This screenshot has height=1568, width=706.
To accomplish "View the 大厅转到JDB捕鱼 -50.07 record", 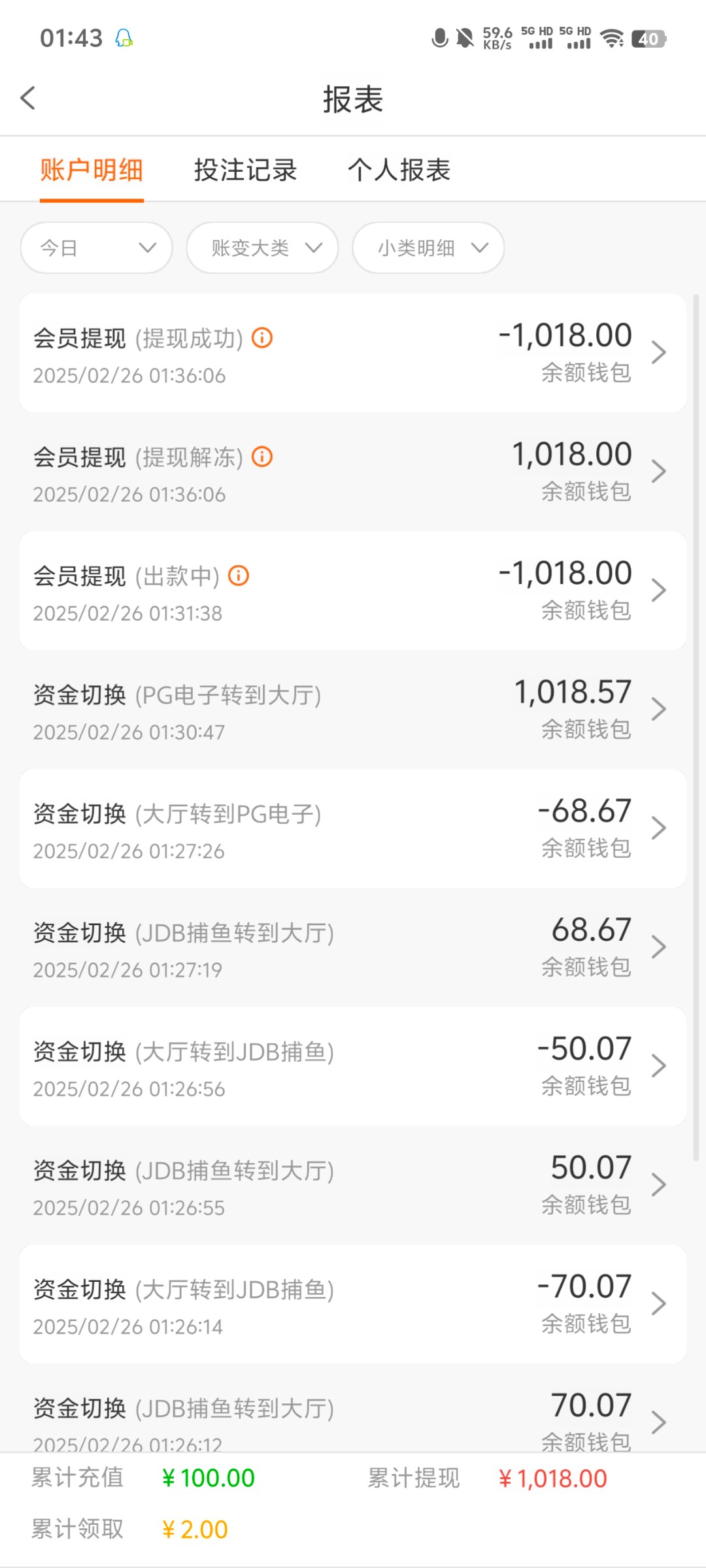I will pyautogui.click(x=353, y=1066).
